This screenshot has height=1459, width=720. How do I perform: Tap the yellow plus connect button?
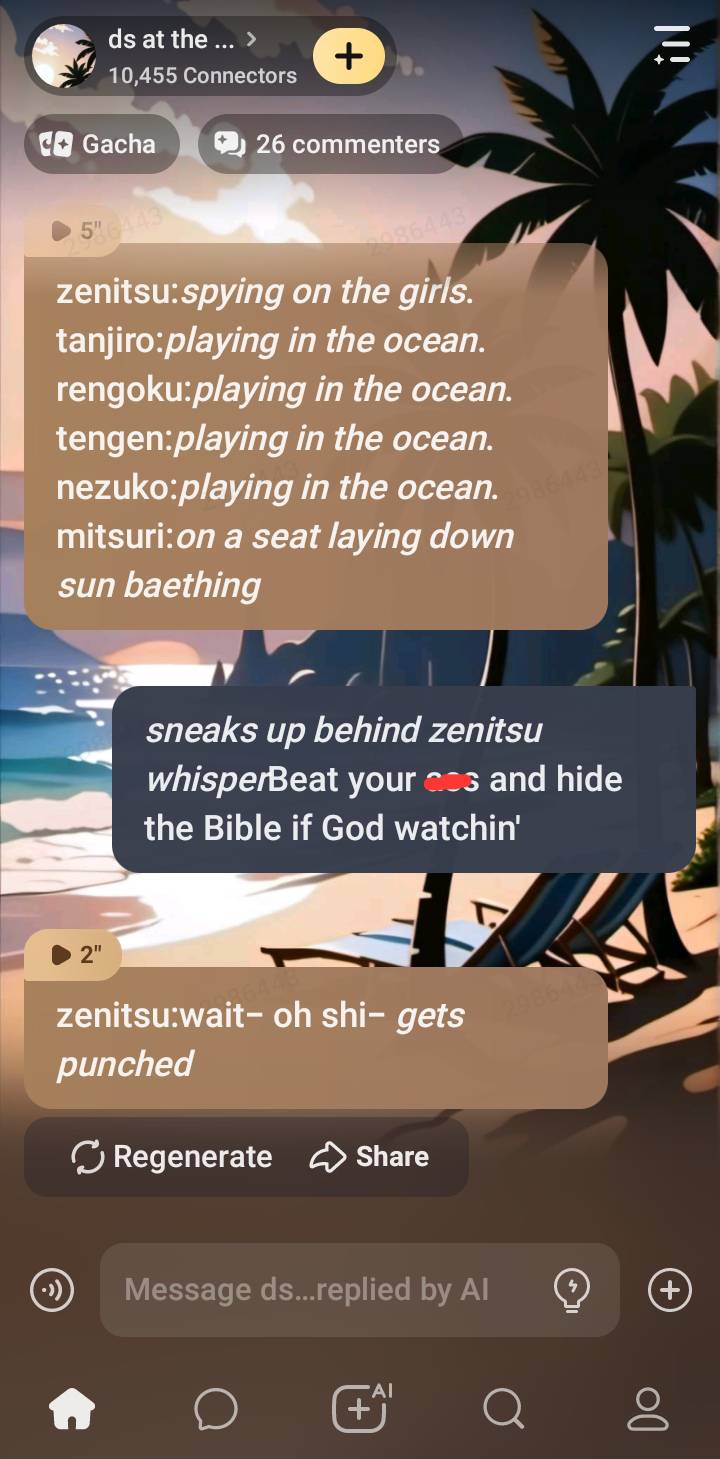click(x=348, y=56)
